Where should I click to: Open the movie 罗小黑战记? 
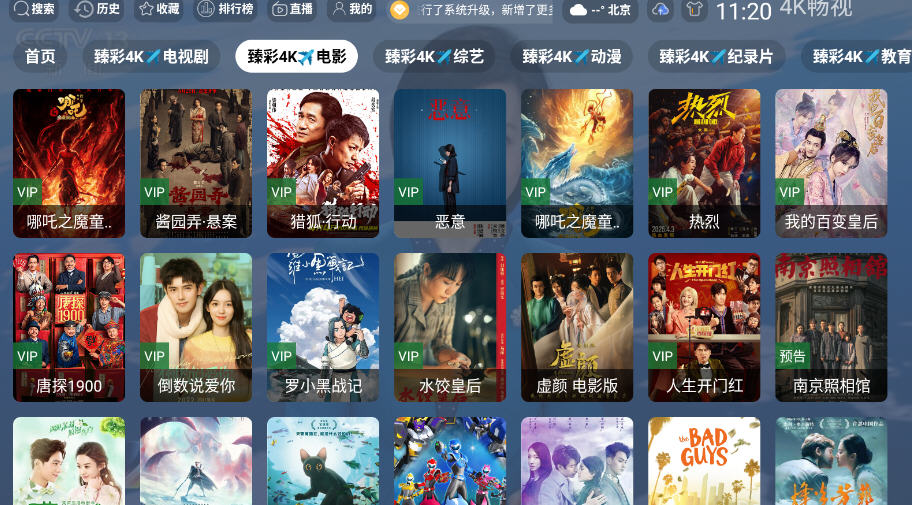click(323, 327)
